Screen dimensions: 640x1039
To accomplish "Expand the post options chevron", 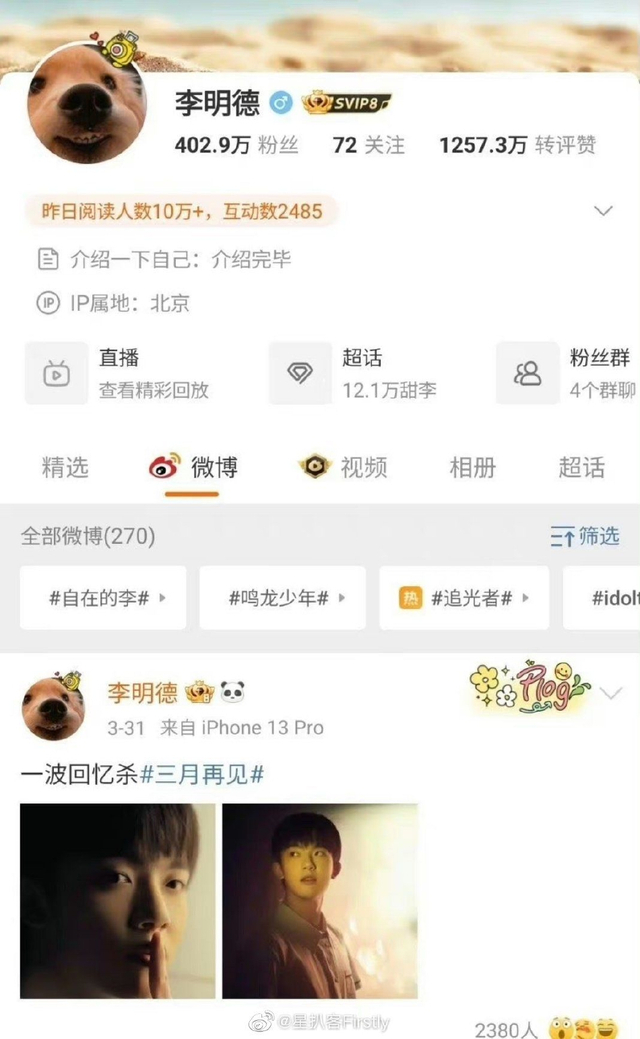I will [610, 693].
